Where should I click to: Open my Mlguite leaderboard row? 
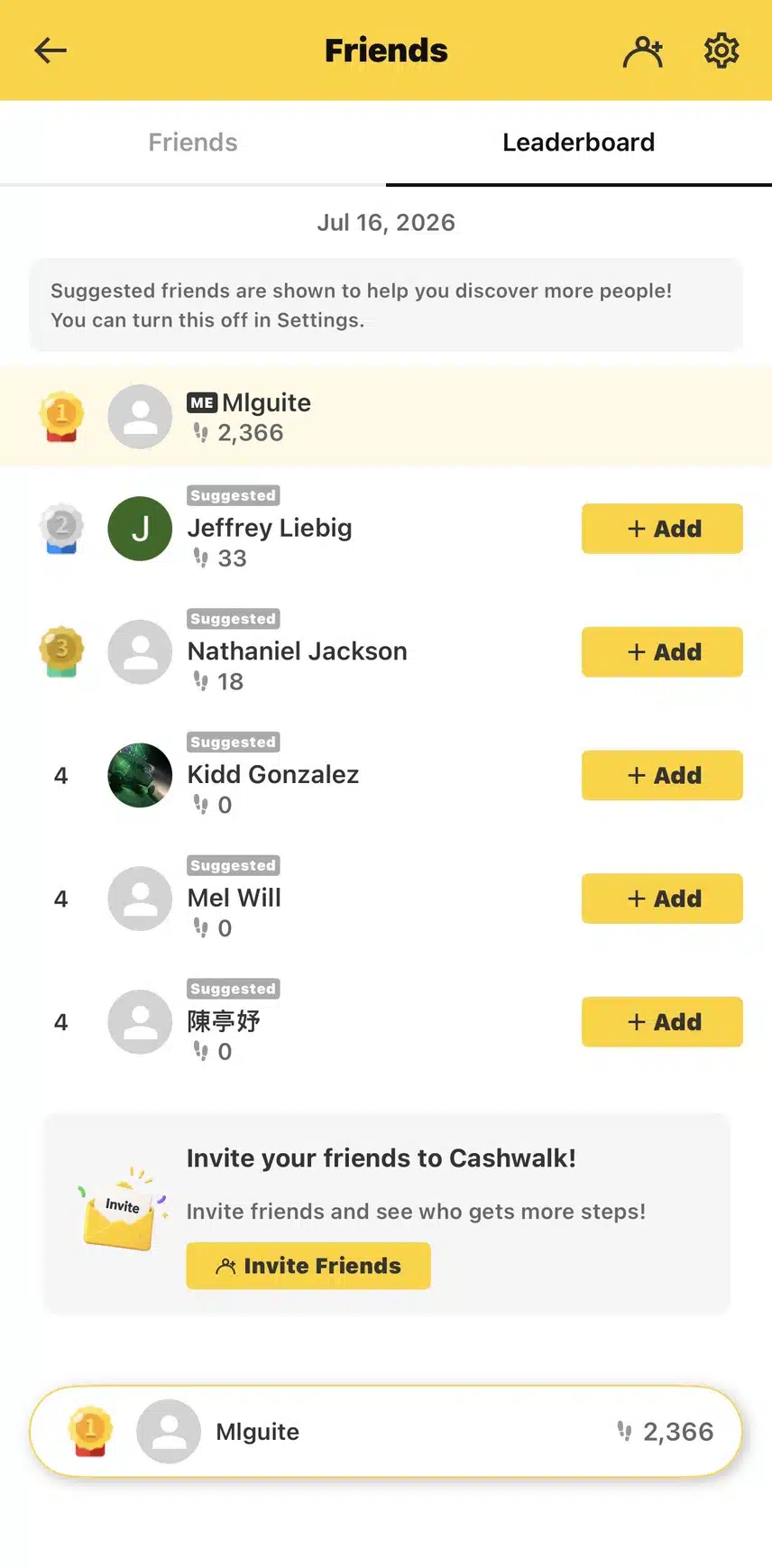click(x=386, y=417)
